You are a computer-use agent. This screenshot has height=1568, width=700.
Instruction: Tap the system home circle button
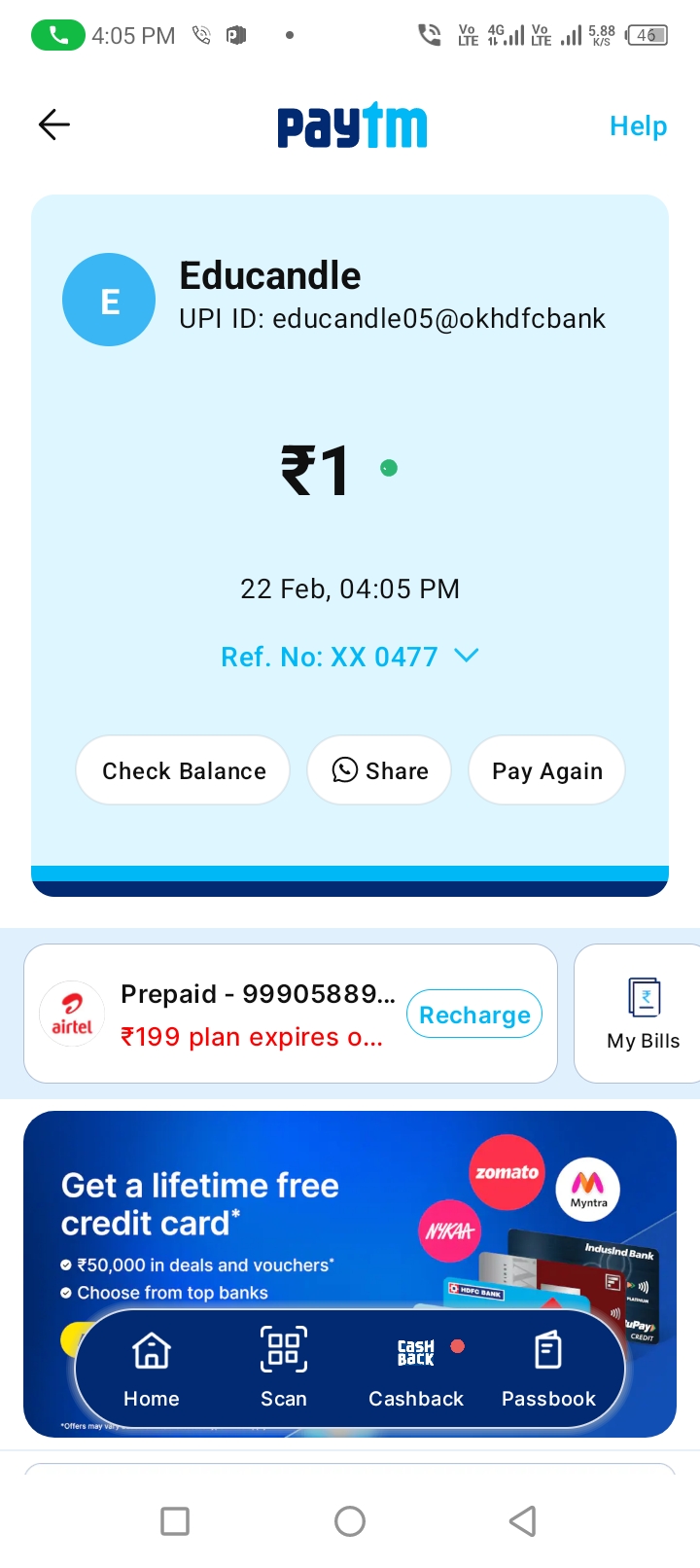coord(350,1520)
